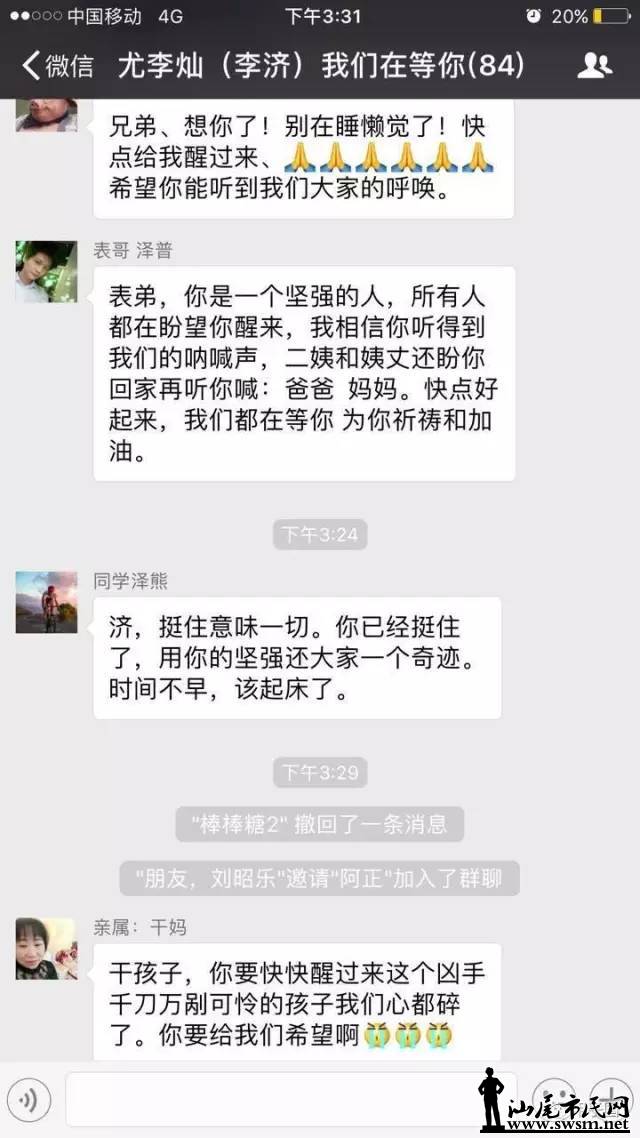
Task: Go back to the 微信 chat list
Action: (x=57, y=66)
